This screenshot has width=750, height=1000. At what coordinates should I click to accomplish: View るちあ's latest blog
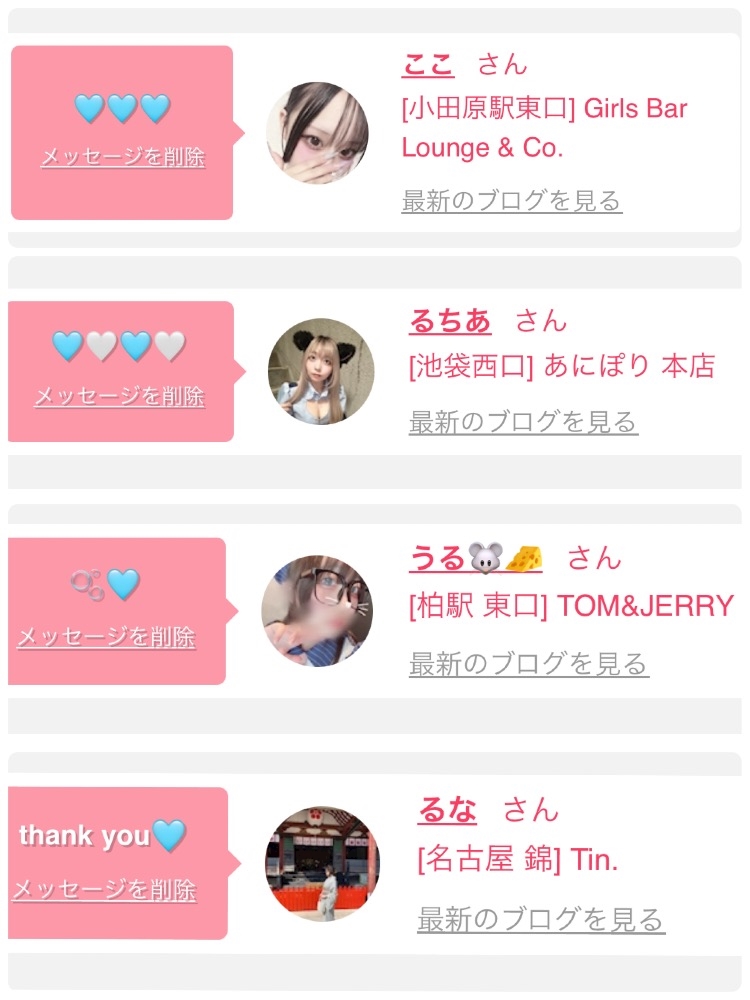pos(522,422)
